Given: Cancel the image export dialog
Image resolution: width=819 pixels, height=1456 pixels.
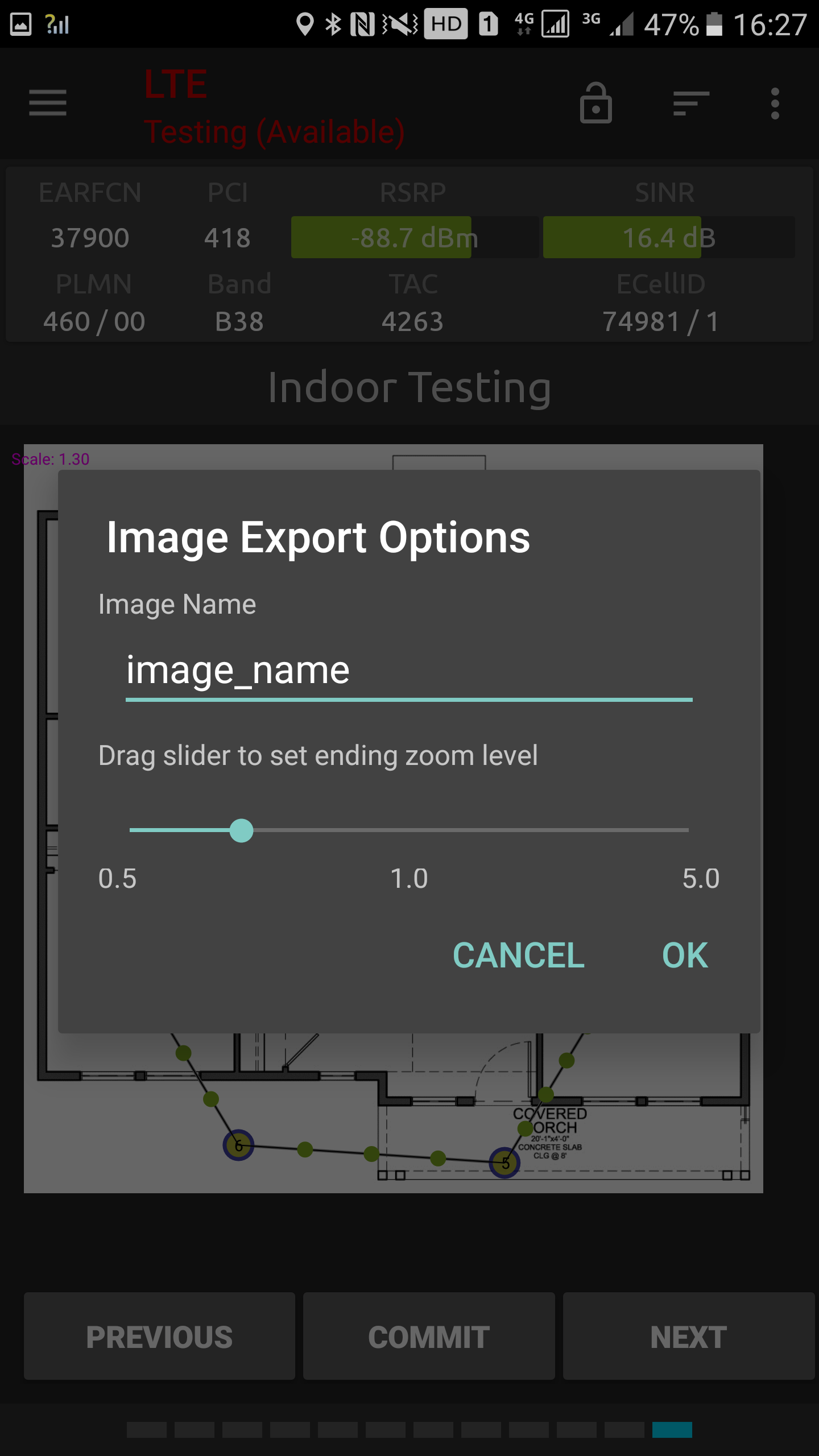Looking at the screenshot, I should tap(518, 955).
